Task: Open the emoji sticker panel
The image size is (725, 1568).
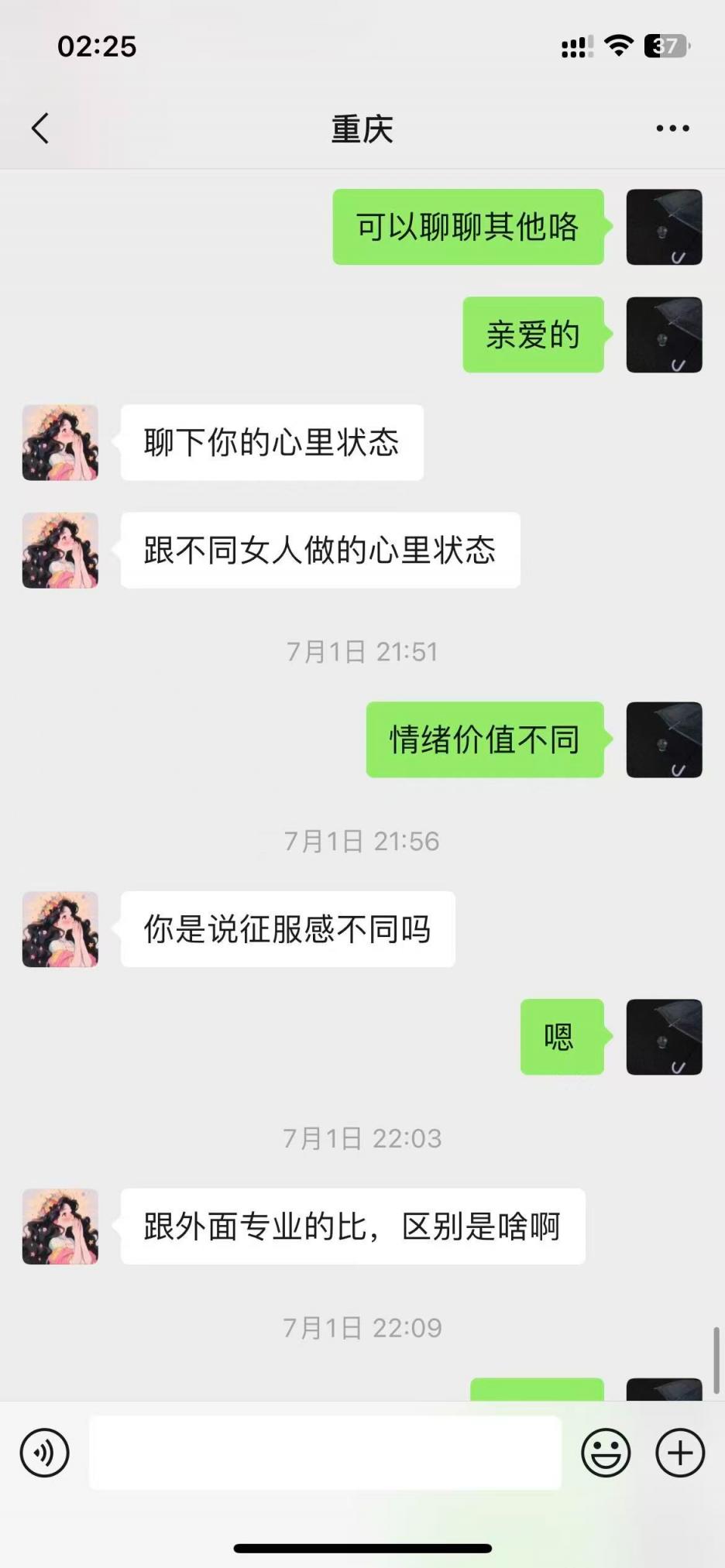Action: point(606,1453)
